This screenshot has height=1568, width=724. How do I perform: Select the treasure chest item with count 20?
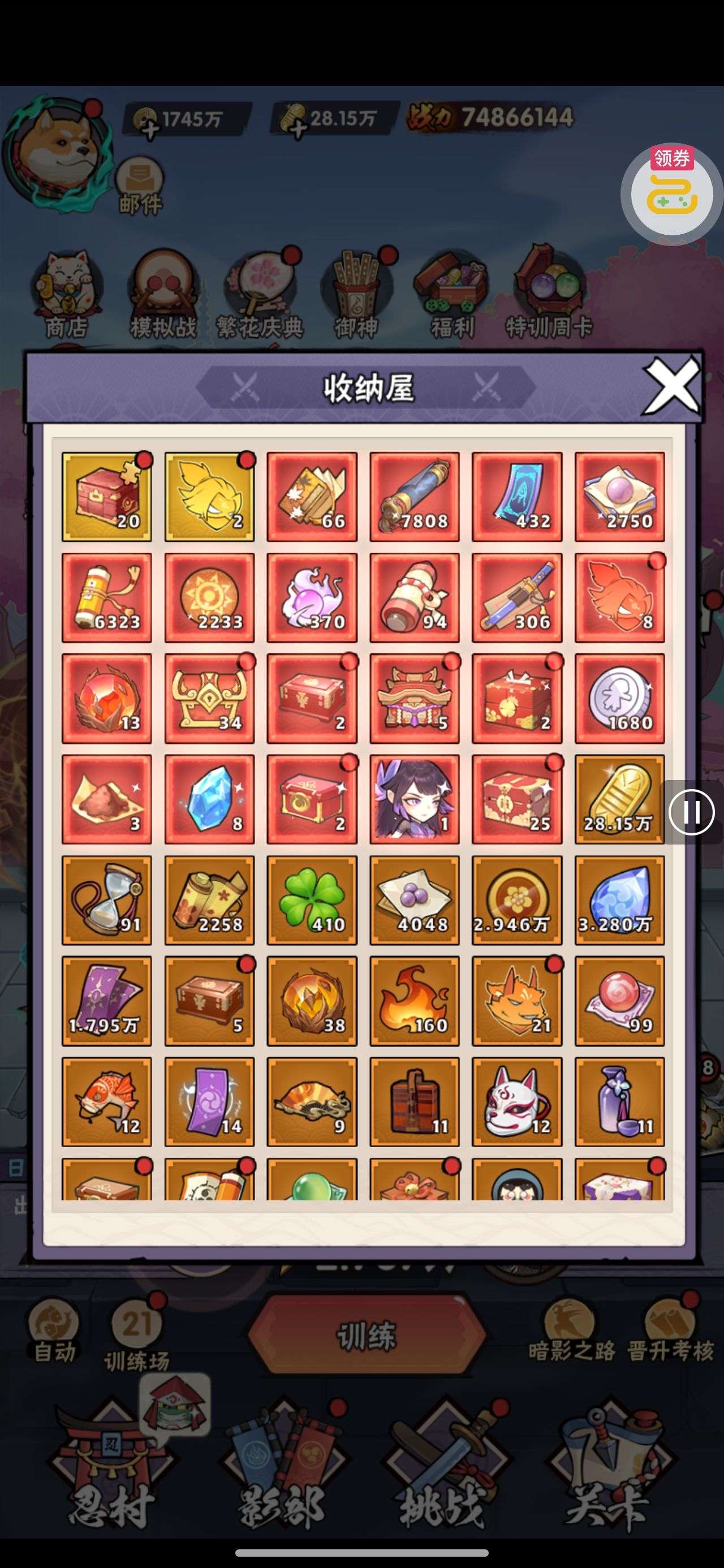tap(106, 496)
